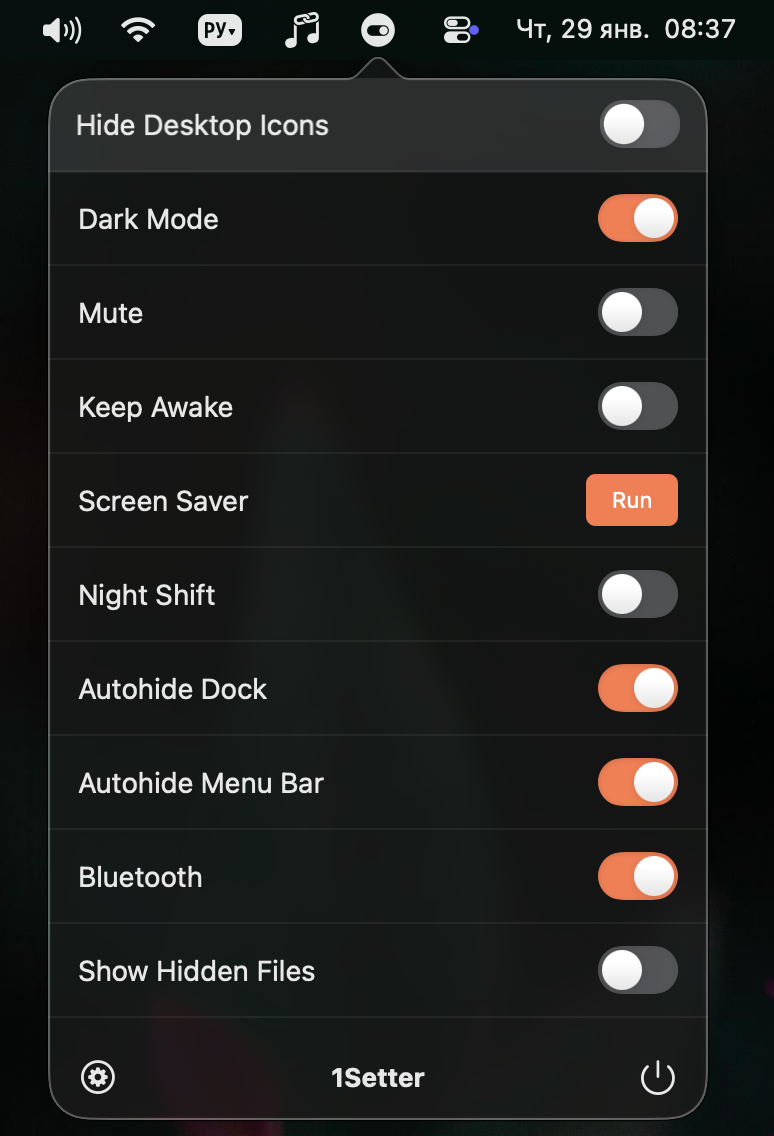Enable Show Hidden Files

638,971
